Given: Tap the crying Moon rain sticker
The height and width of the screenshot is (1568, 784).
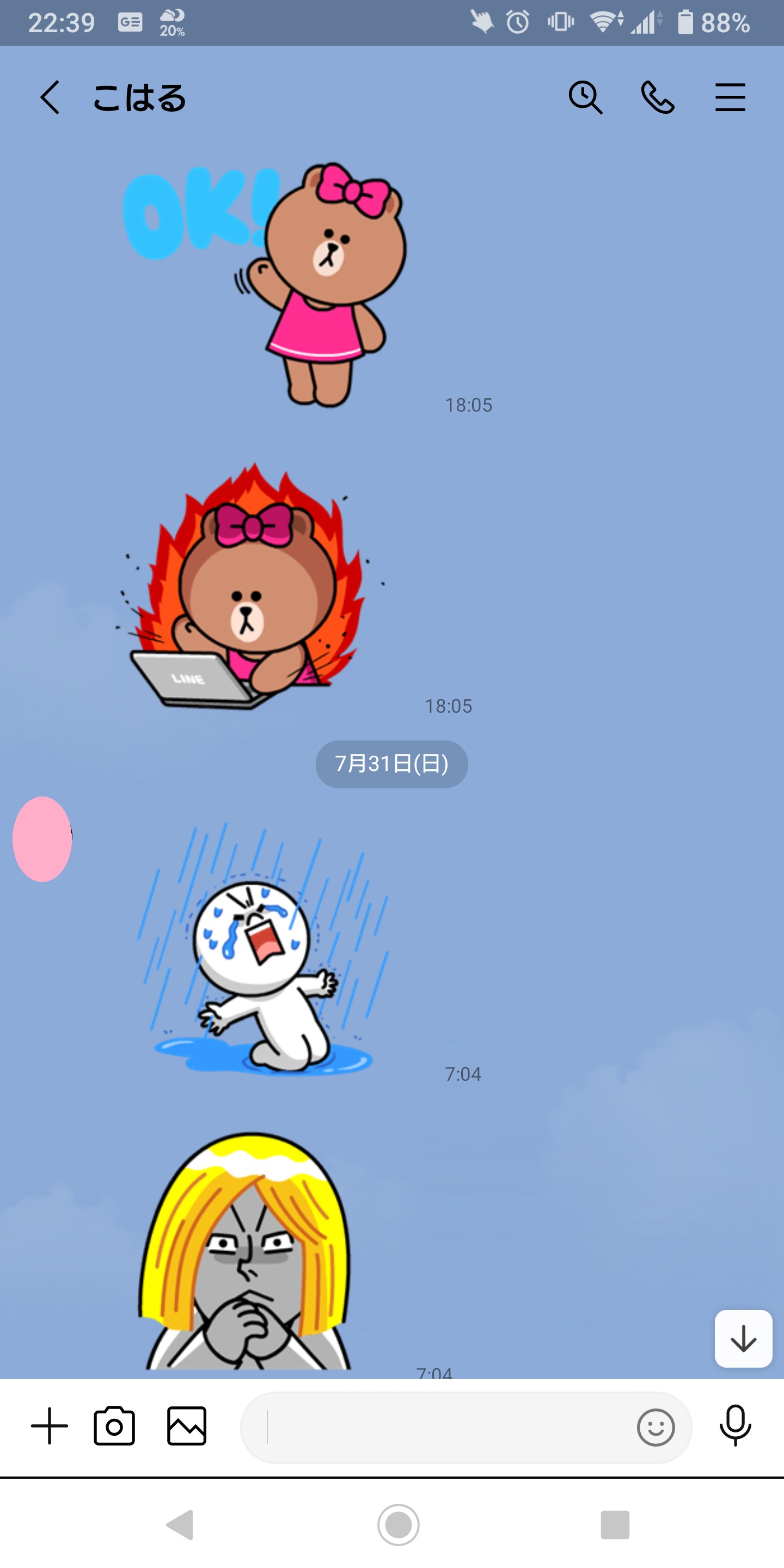Looking at the screenshot, I should point(263,948).
